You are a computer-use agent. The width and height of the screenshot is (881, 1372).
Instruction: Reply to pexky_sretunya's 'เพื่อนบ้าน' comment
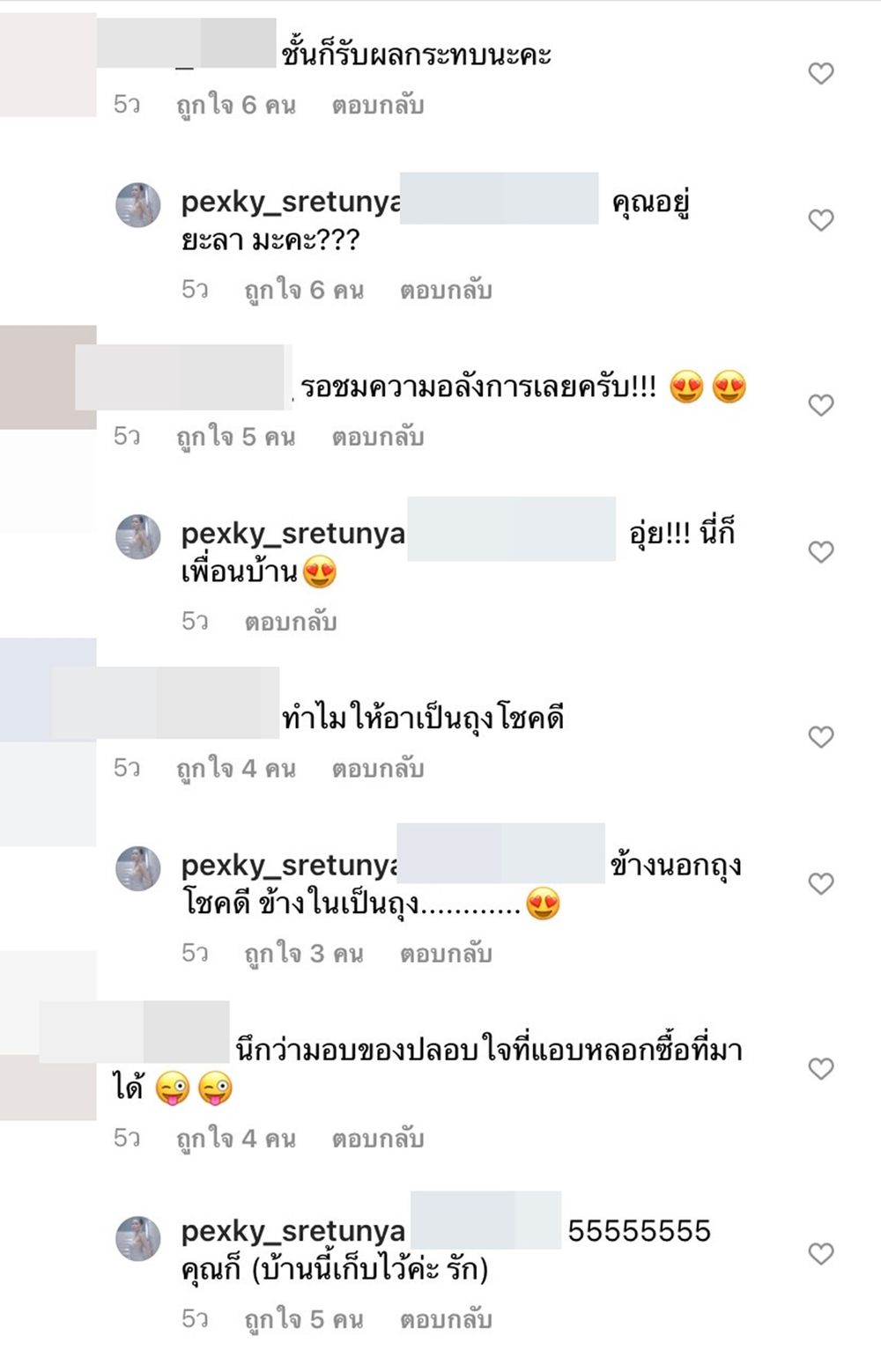[291, 622]
